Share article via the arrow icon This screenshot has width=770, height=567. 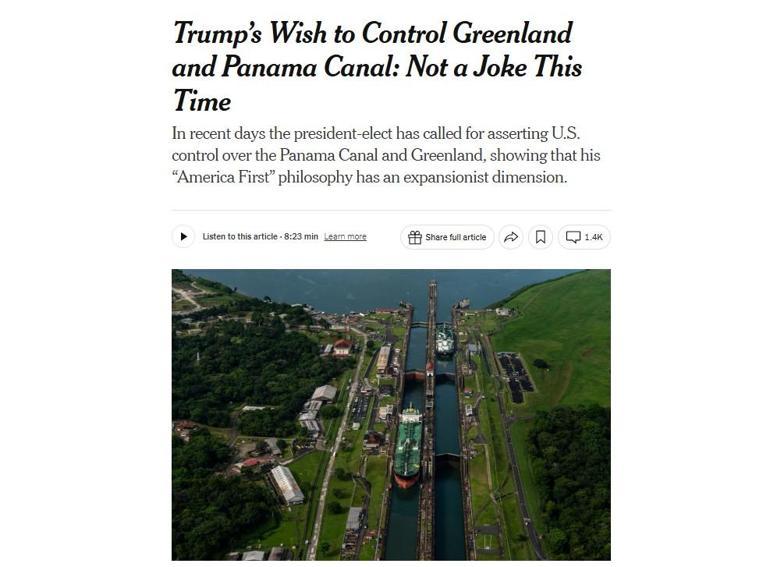click(511, 237)
